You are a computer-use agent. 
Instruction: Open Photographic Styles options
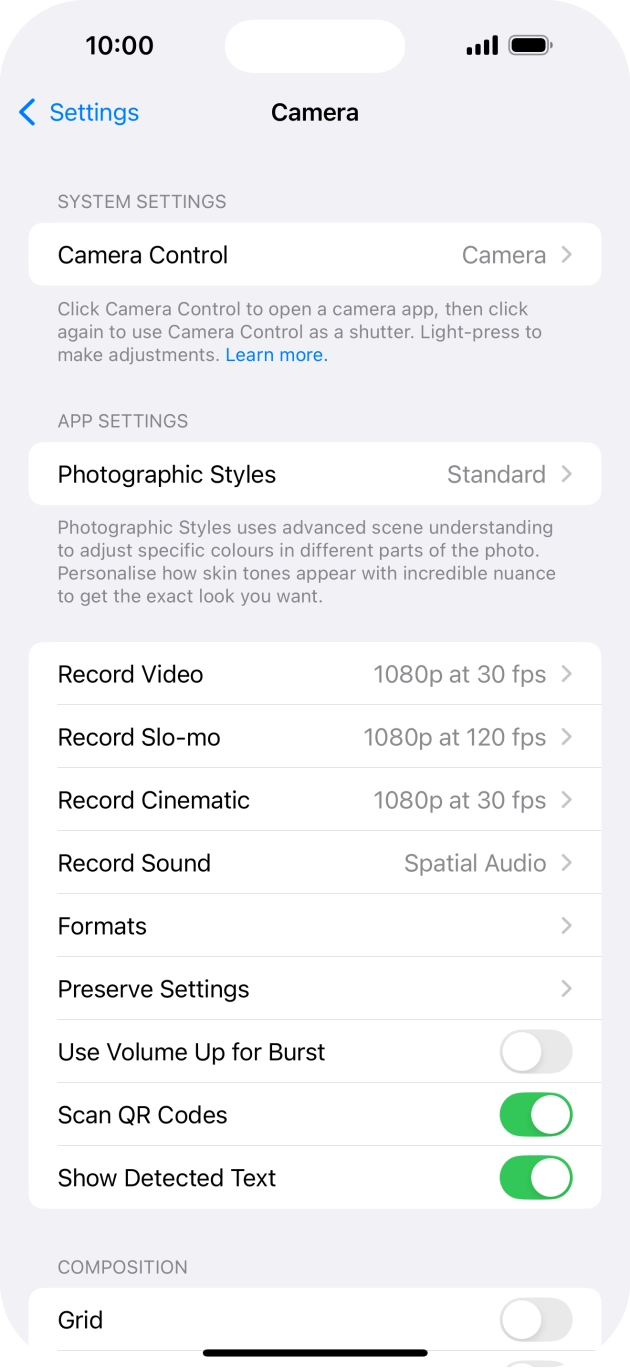(x=314, y=474)
